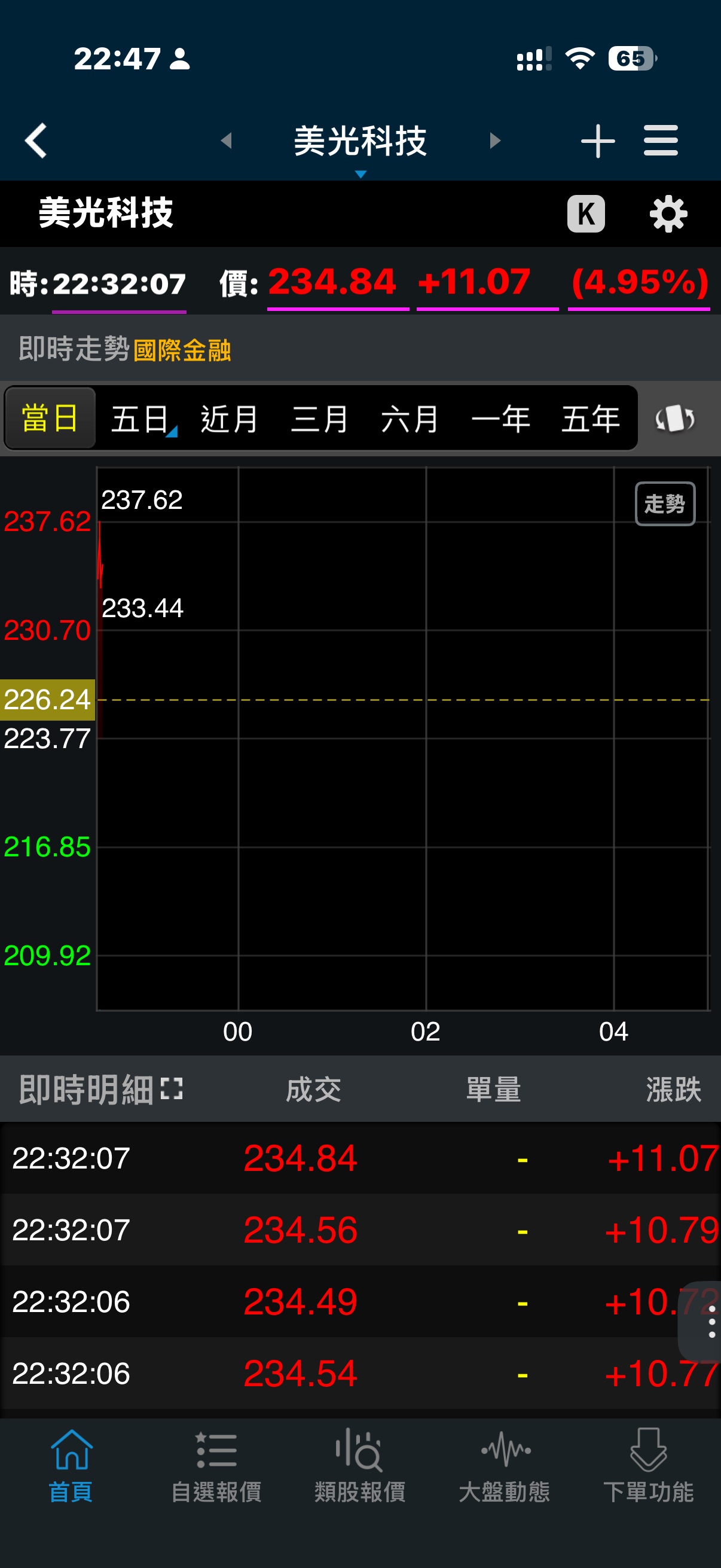The width and height of the screenshot is (721, 1568).
Task: Tap the 走勢 button on chart
Action: click(664, 504)
